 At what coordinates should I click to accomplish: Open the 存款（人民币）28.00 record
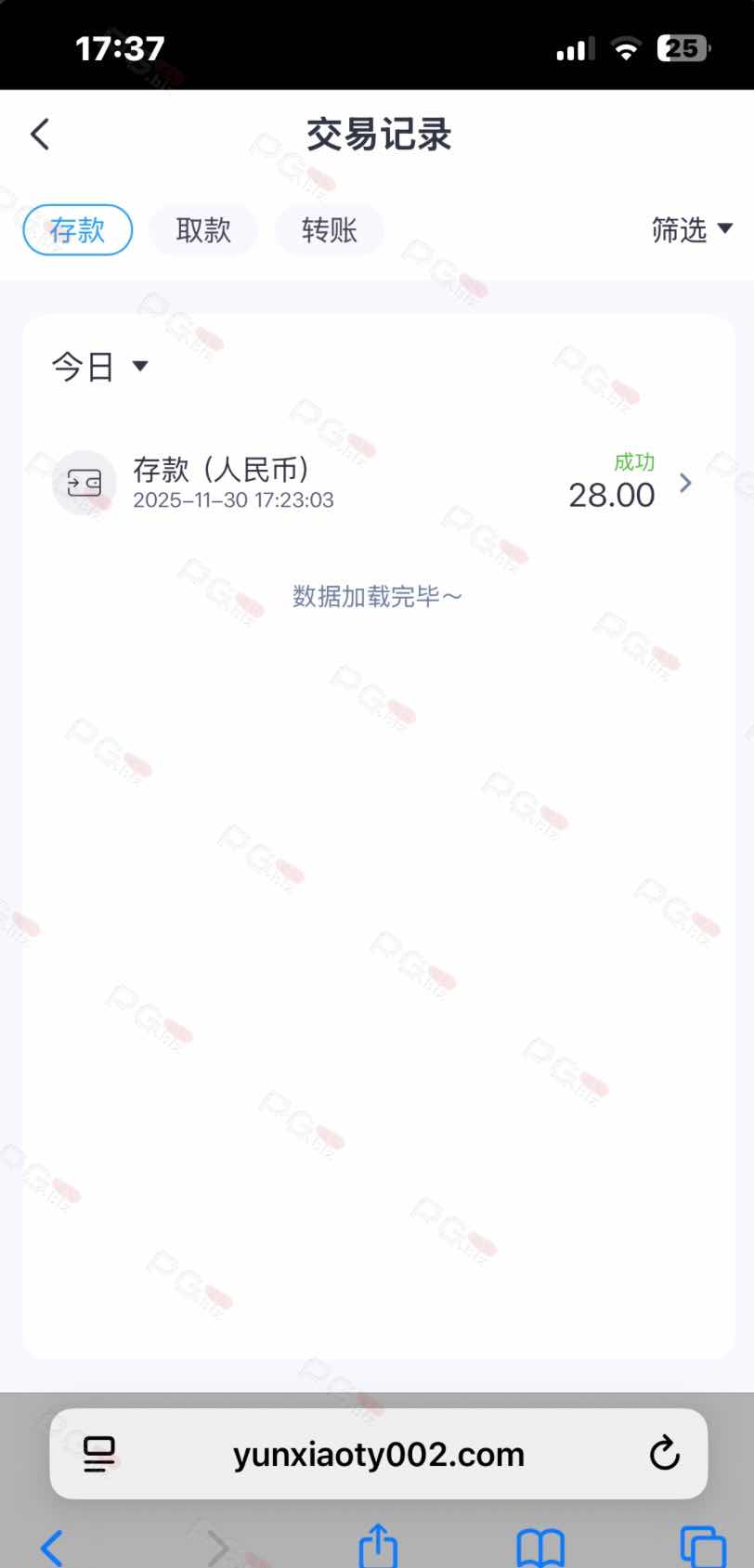pos(376,483)
